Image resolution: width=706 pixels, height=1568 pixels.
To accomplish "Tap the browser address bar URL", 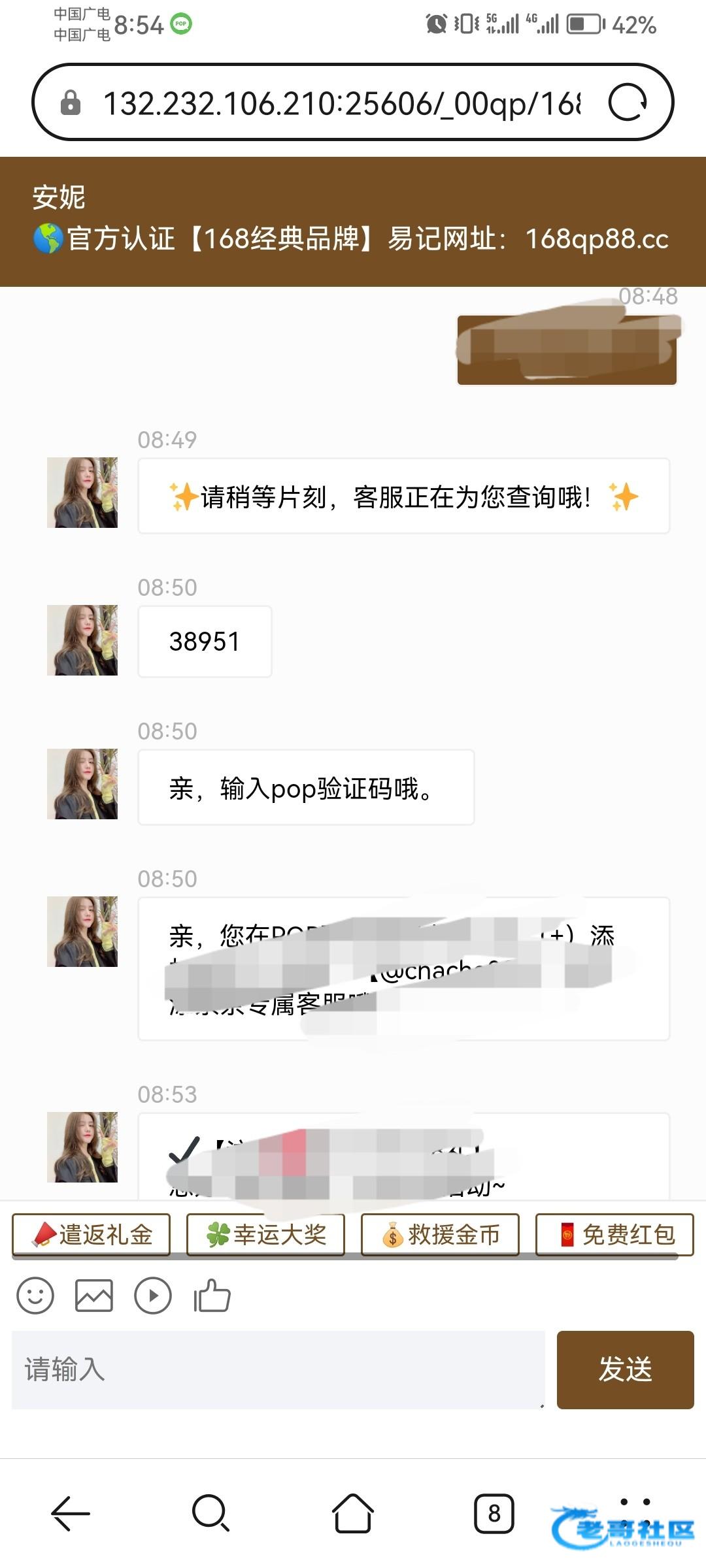I will (340, 103).
